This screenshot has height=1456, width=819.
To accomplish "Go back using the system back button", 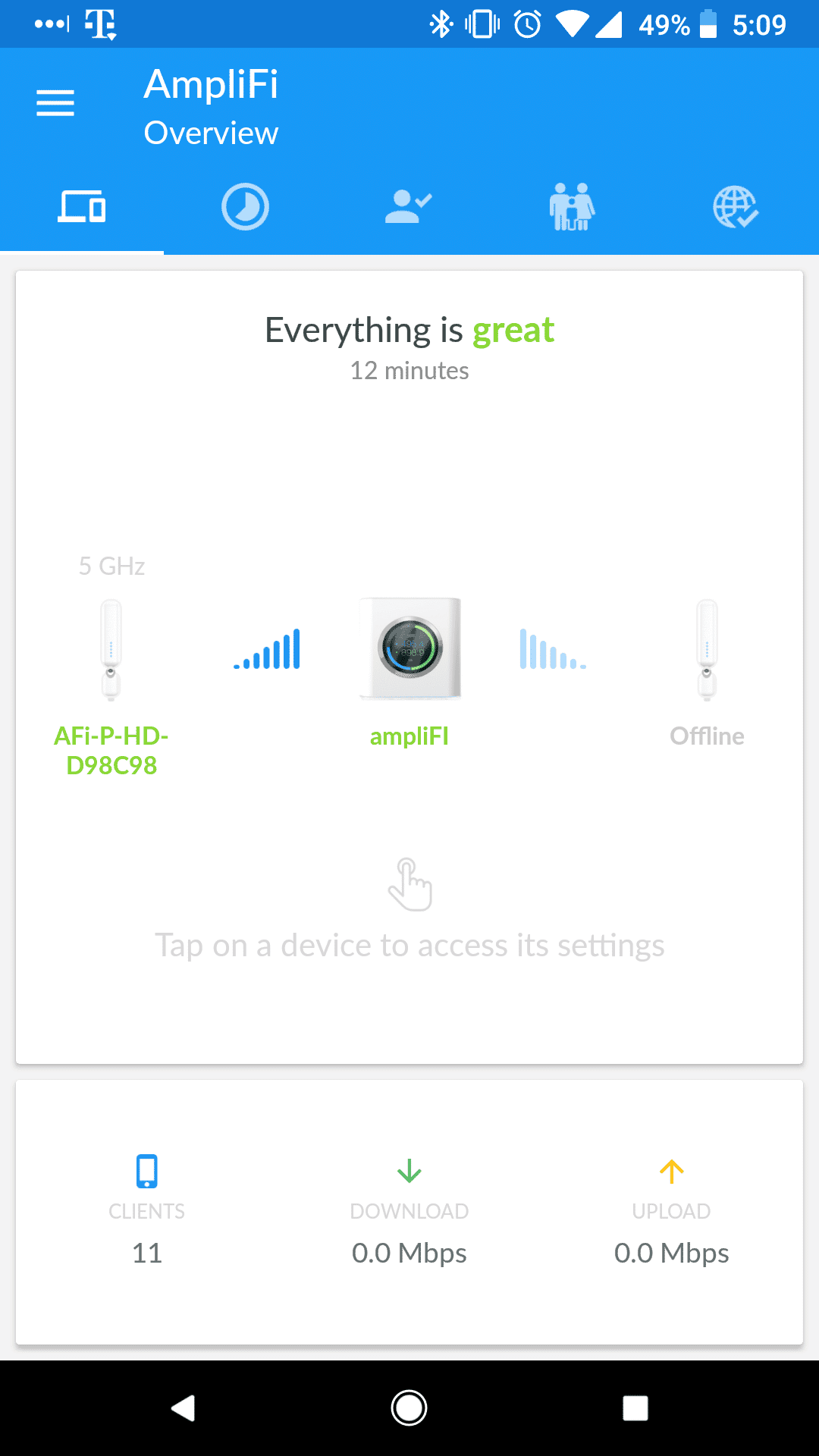I will click(184, 1408).
